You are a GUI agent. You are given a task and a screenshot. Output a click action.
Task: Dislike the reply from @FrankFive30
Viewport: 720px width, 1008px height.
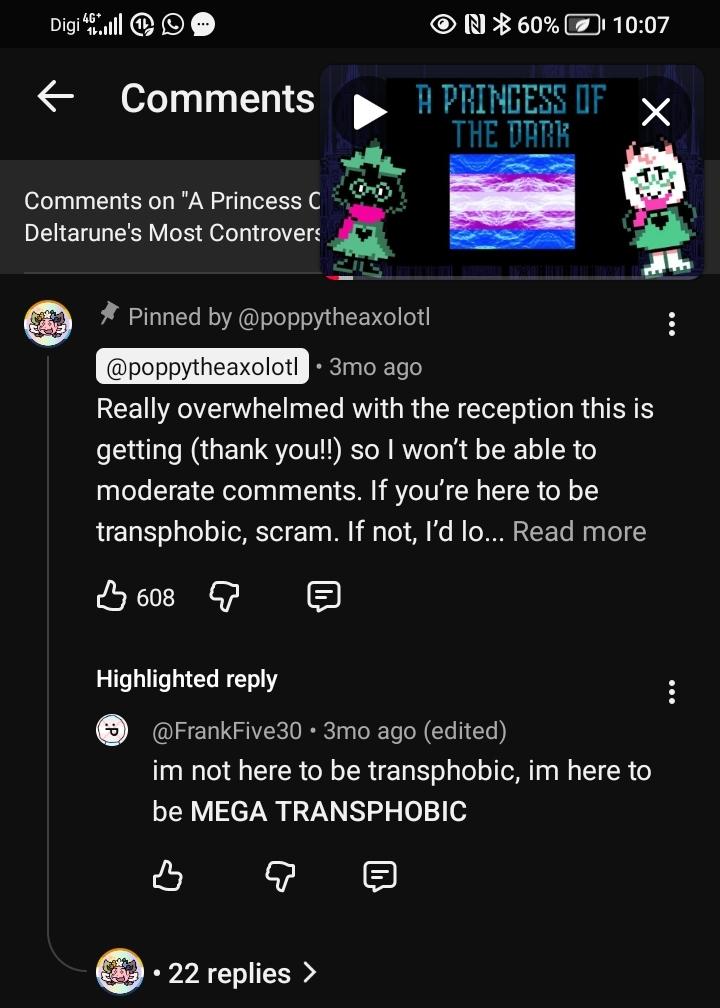280,877
